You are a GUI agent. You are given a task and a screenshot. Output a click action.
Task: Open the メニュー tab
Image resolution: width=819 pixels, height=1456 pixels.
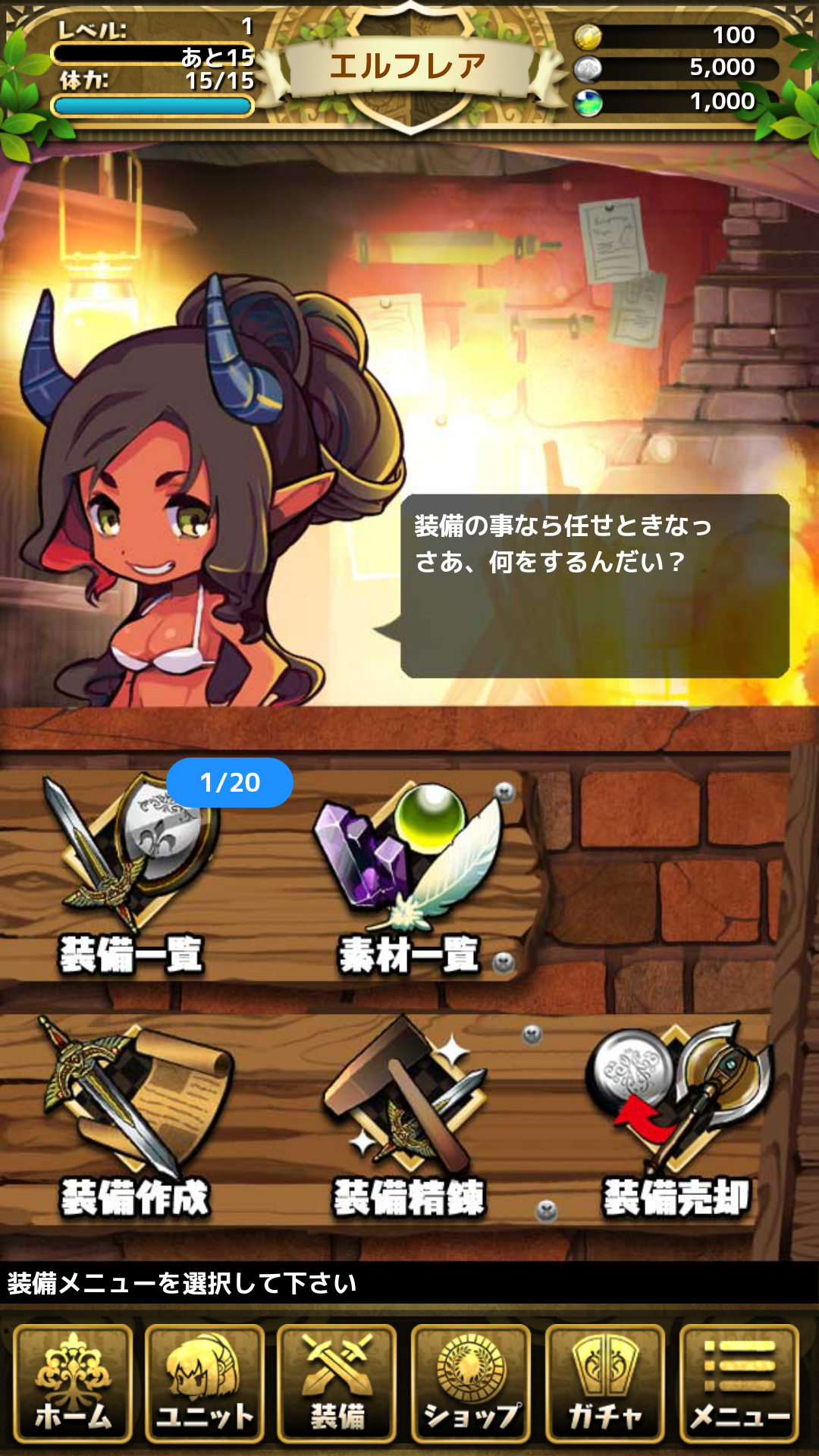coord(739,1382)
